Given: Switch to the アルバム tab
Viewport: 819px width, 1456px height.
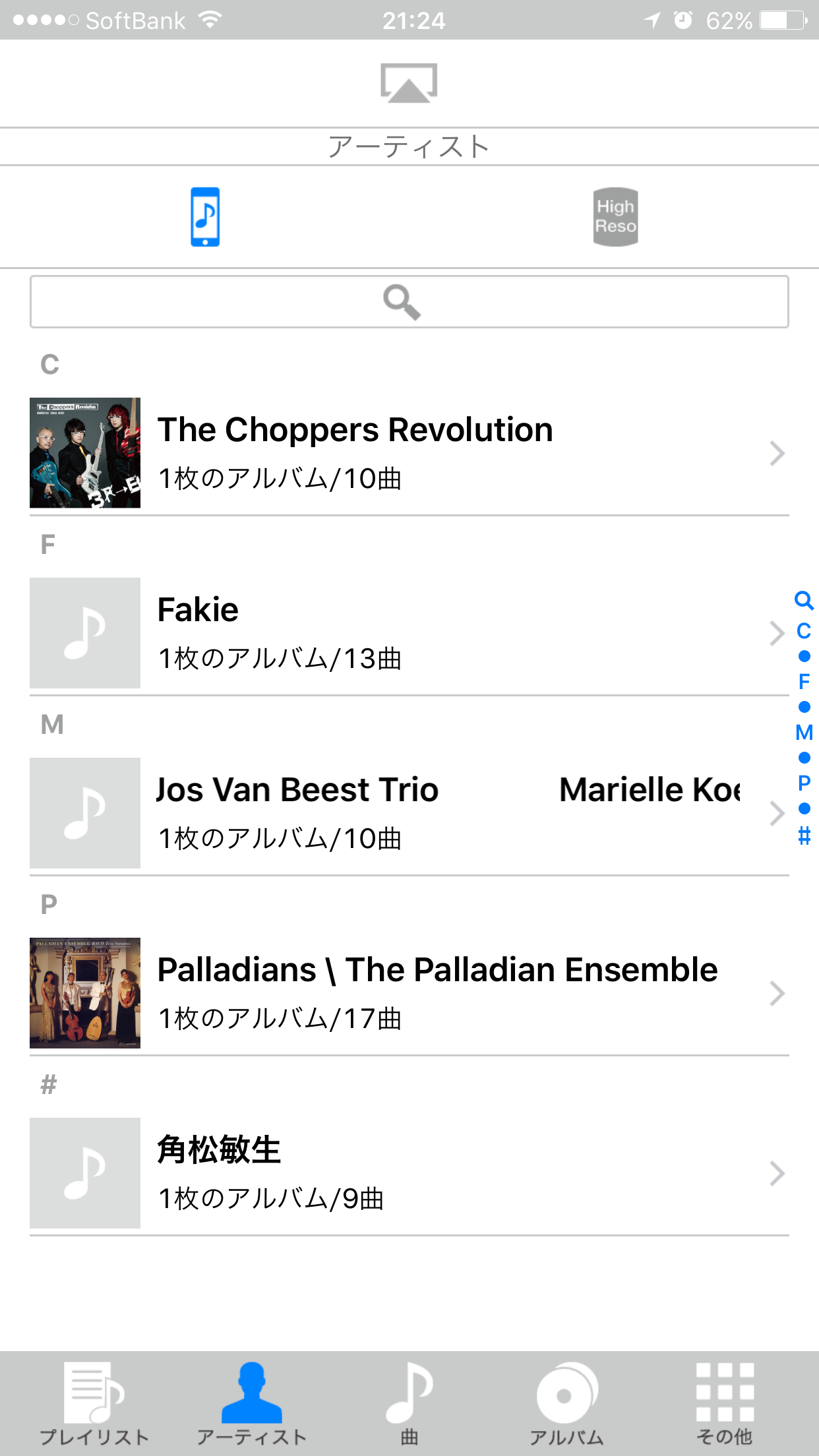Looking at the screenshot, I should click(566, 1403).
